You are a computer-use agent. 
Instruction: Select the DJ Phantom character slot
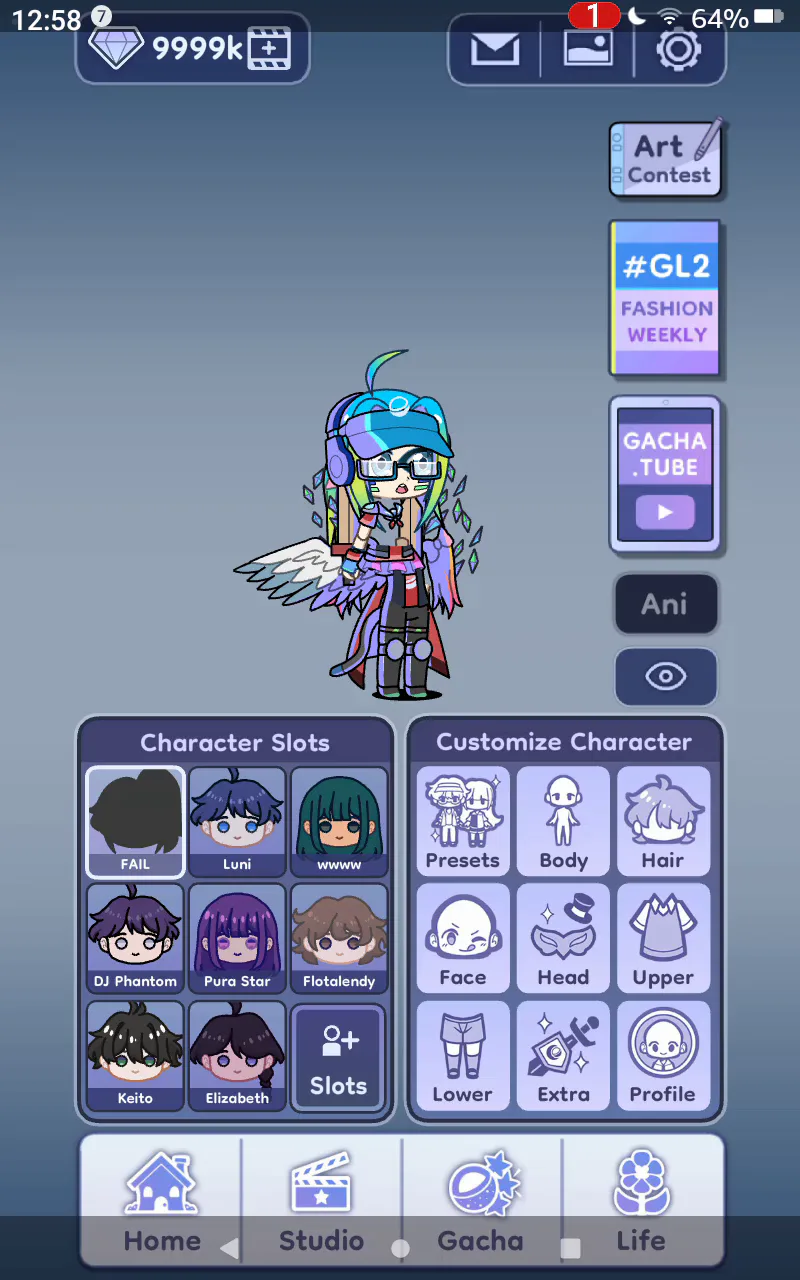coord(135,938)
